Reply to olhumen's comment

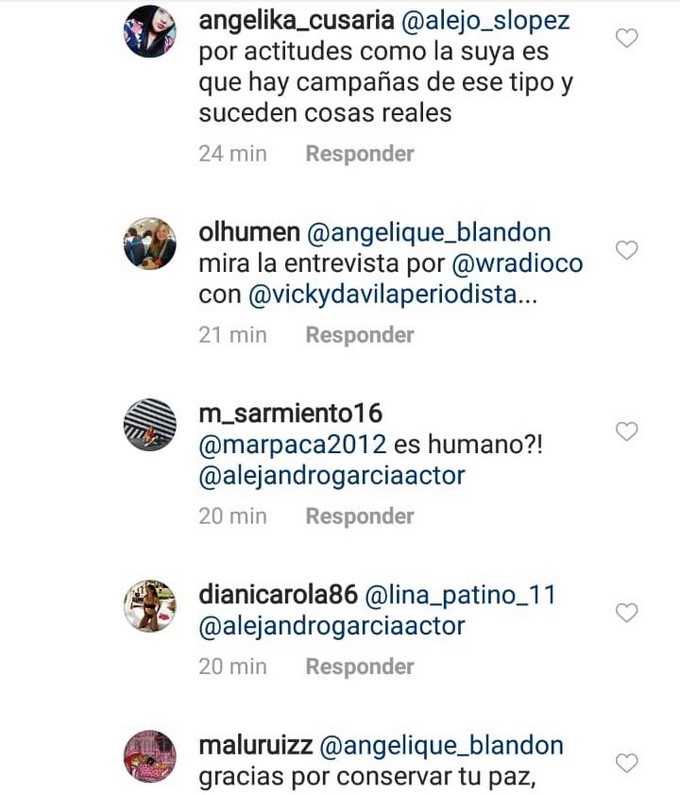[x=359, y=335]
